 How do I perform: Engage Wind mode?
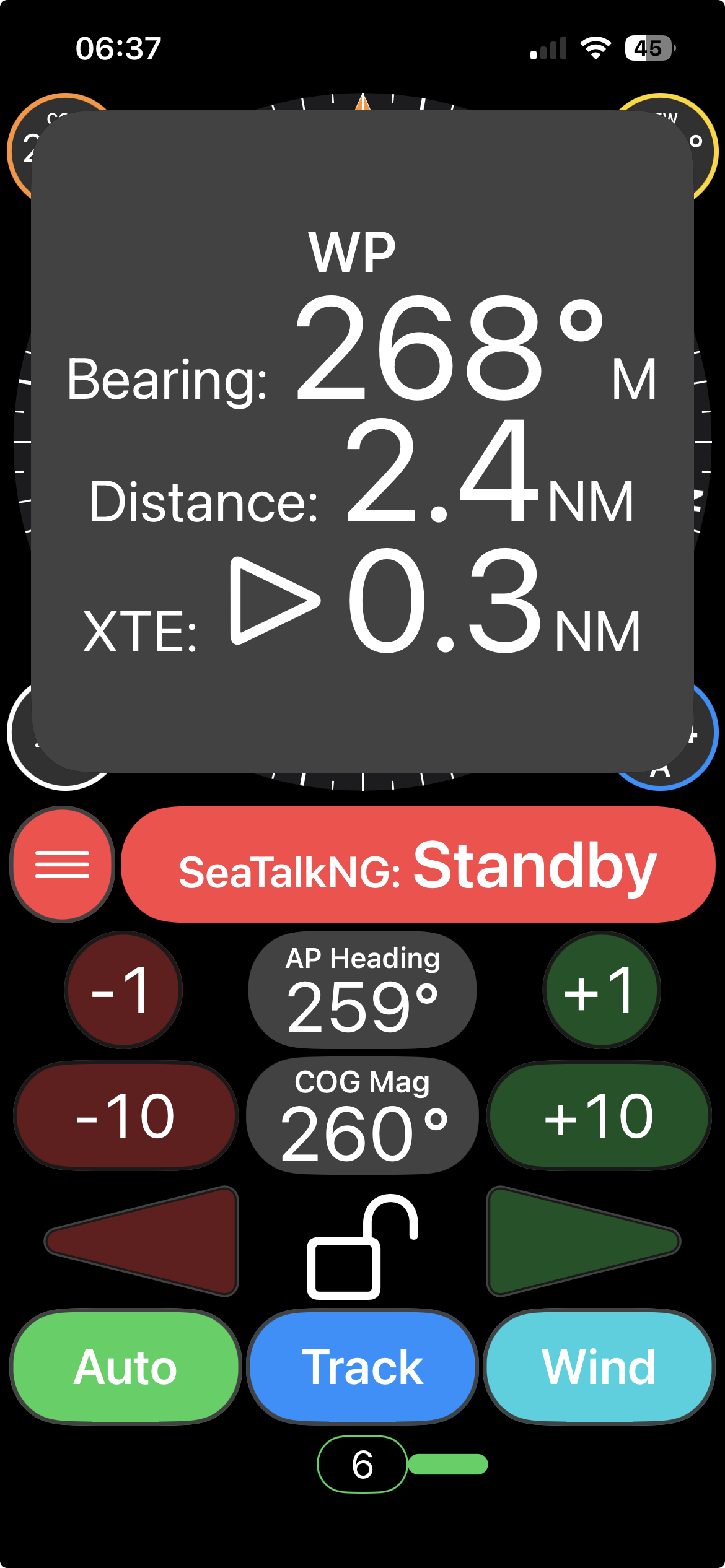599,1367
